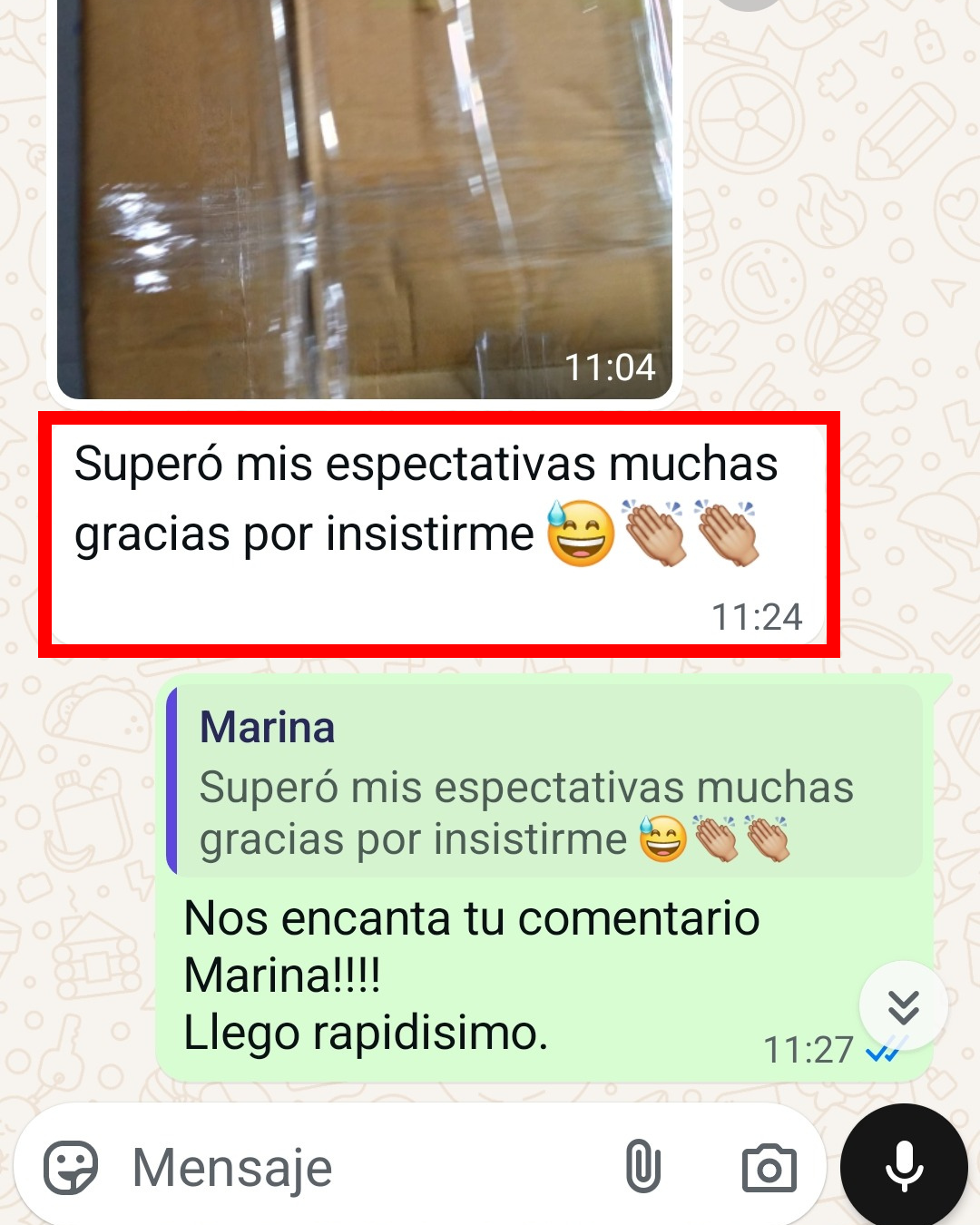Tap the voice message microphone button
This screenshot has height=1225, width=980.
click(904, 1167)
